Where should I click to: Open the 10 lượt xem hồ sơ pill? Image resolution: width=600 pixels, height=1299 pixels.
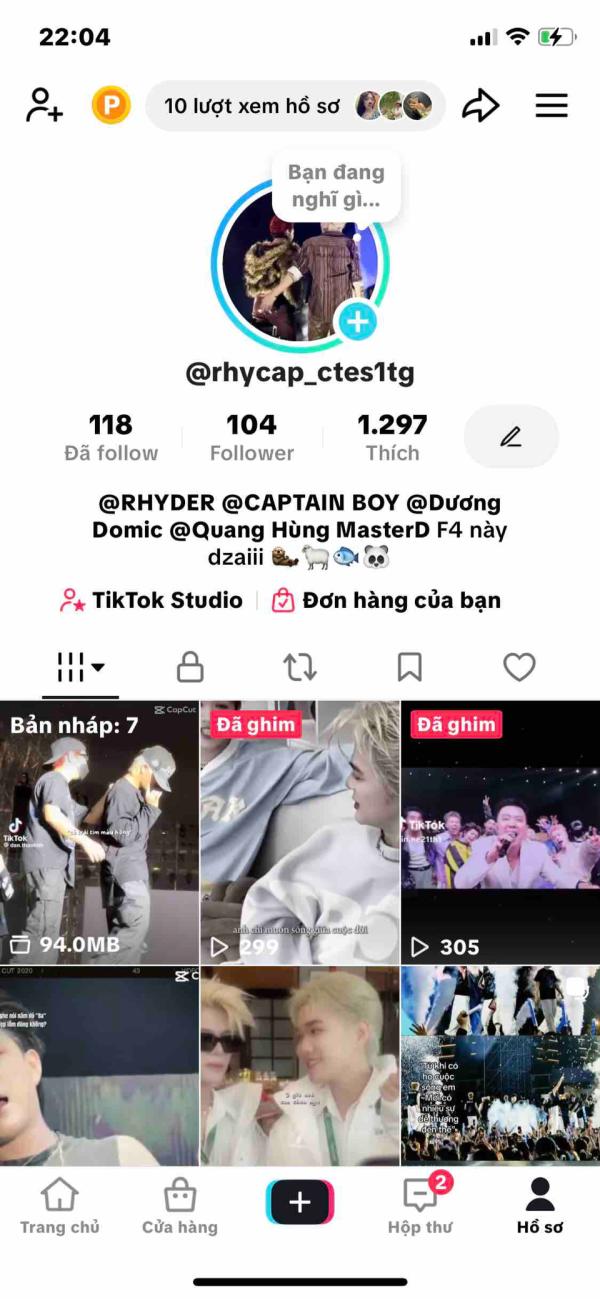click(295, 105)
